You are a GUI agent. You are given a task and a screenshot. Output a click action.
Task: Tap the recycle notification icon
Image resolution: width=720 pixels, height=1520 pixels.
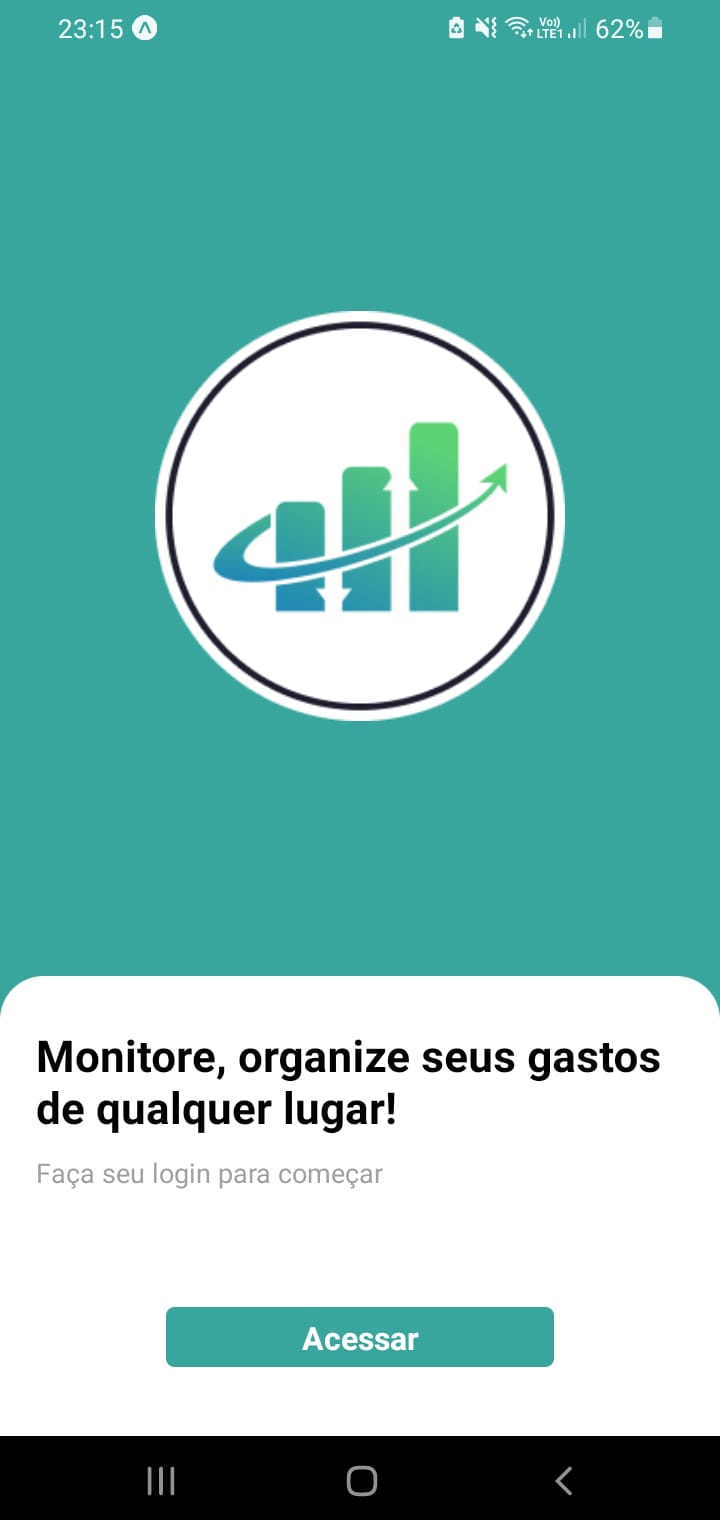(456, 29)
